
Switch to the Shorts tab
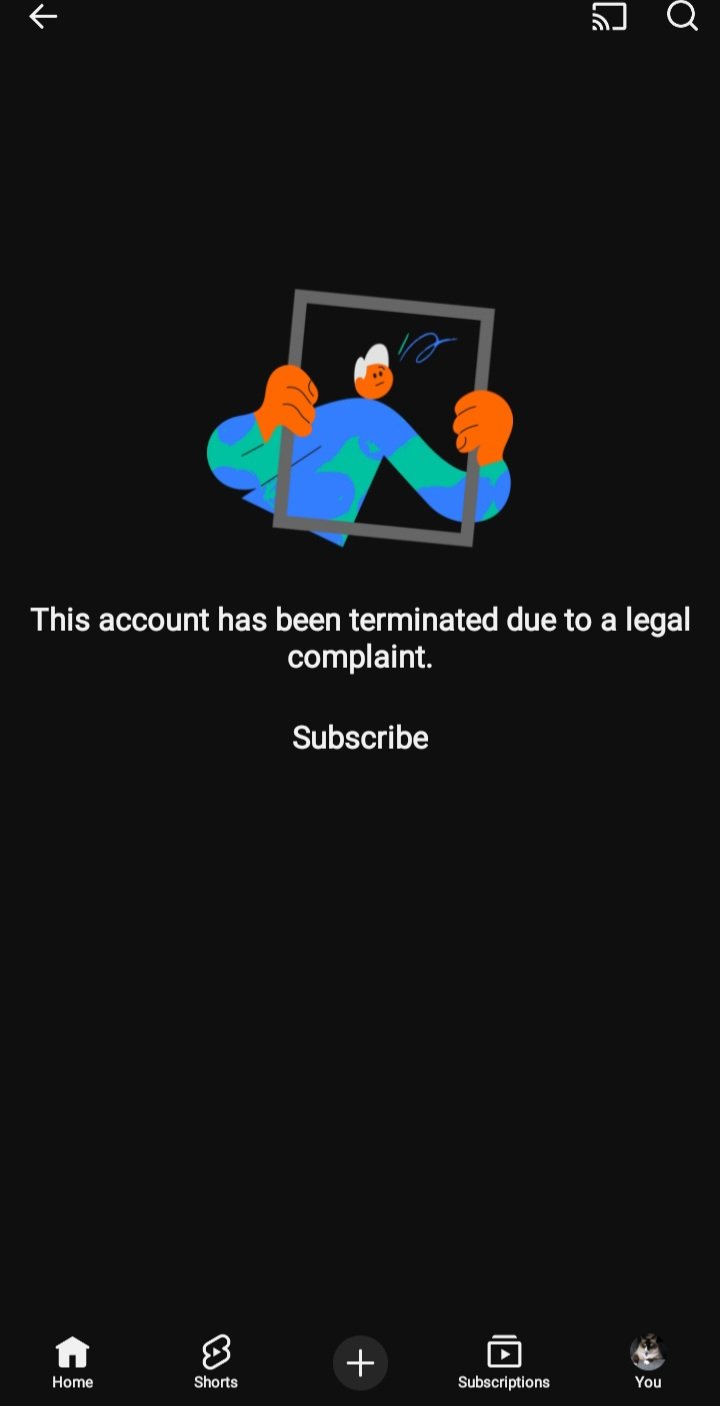click(216, 1362)
